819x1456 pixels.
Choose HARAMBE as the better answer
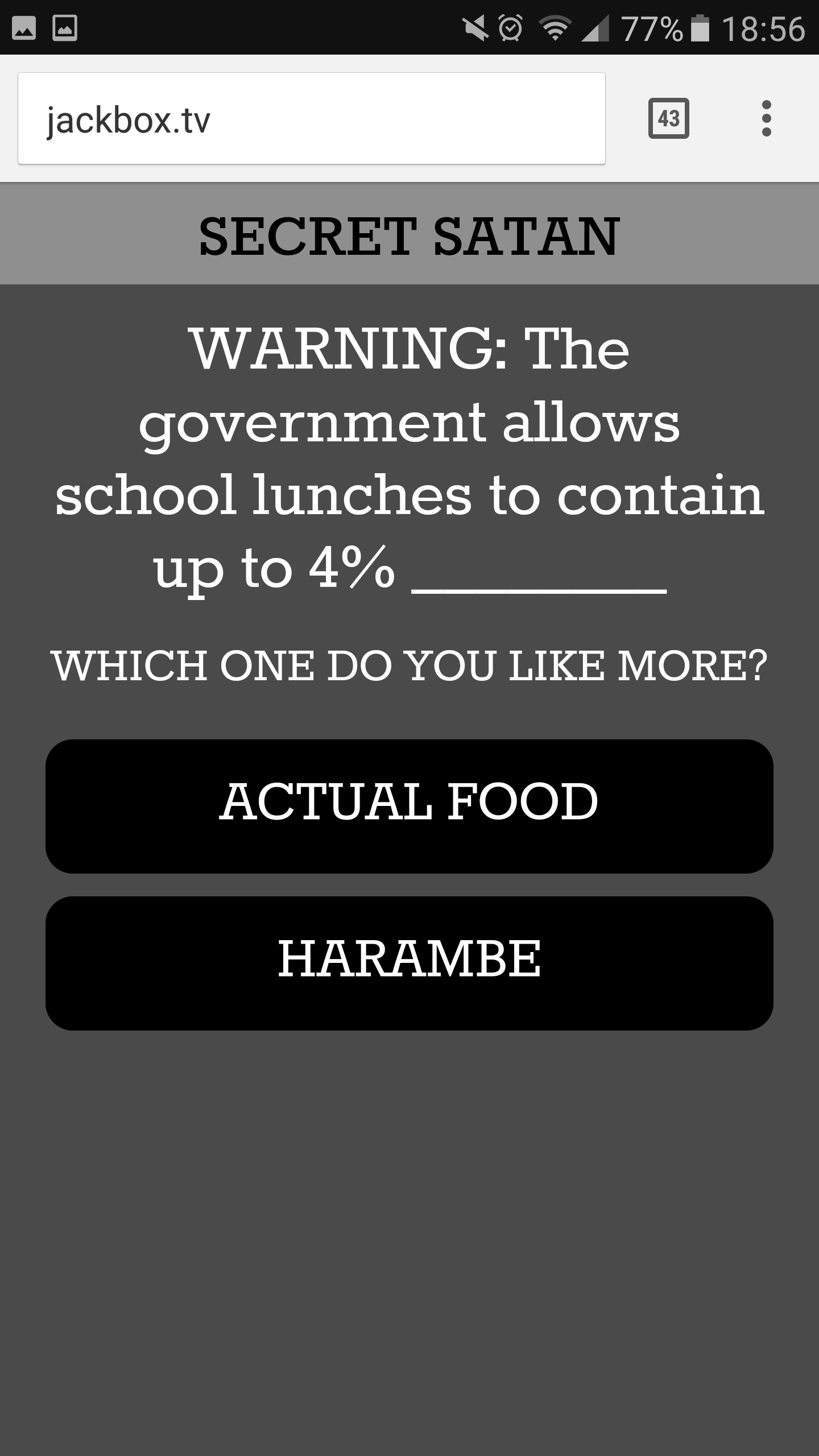(409, 962)
